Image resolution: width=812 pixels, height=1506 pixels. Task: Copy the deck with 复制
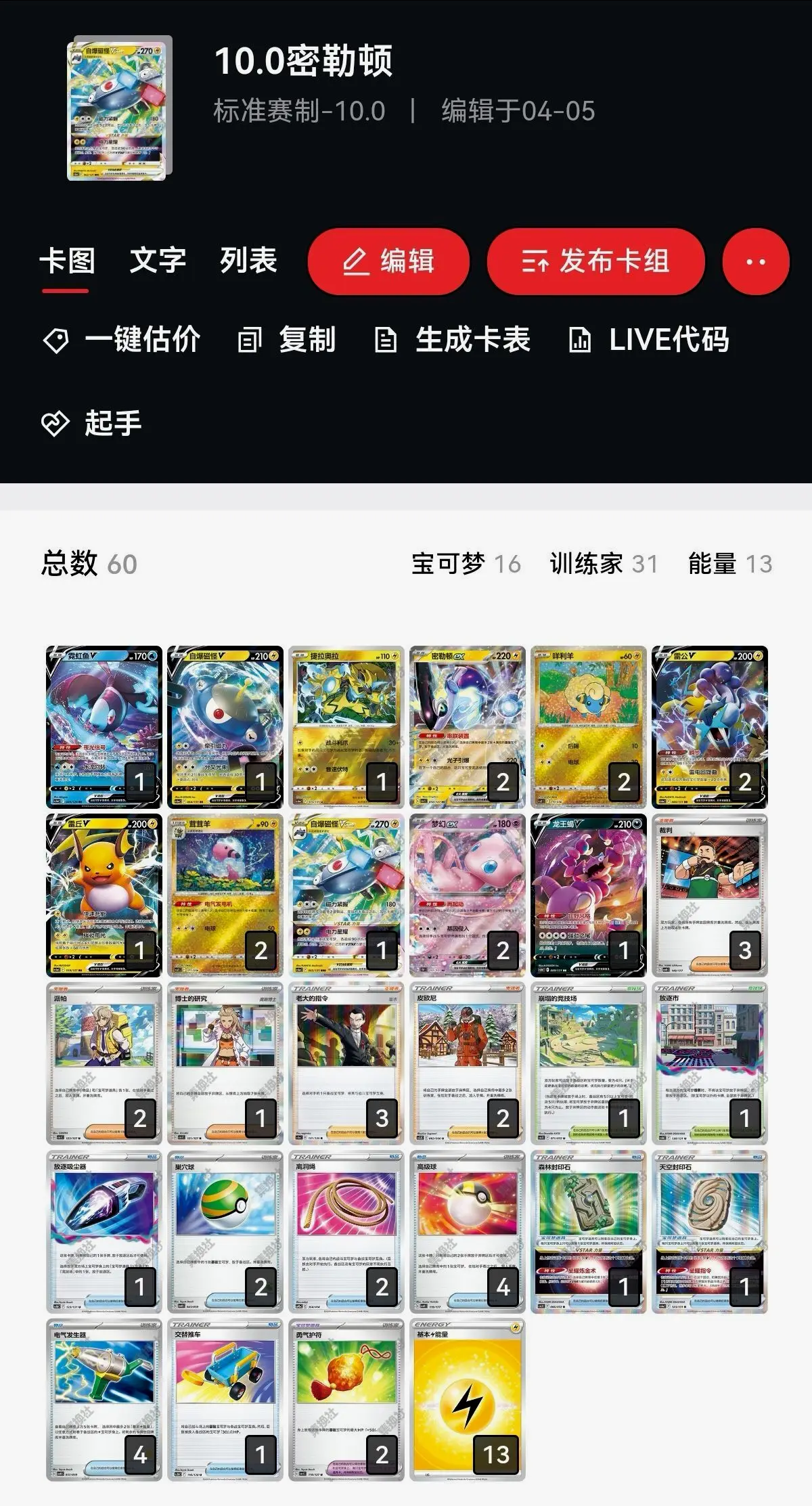point(287,340)
